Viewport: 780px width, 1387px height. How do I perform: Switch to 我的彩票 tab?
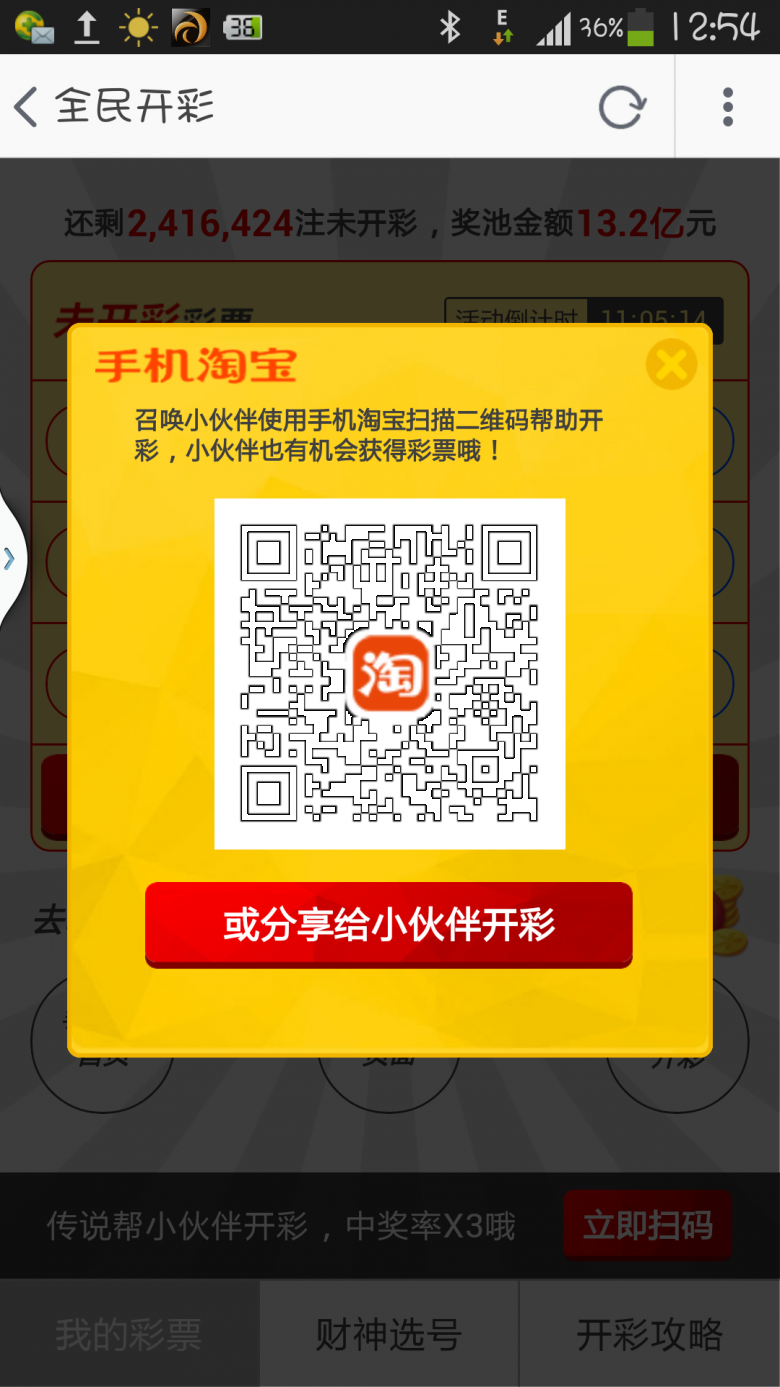click(129, 1334)
